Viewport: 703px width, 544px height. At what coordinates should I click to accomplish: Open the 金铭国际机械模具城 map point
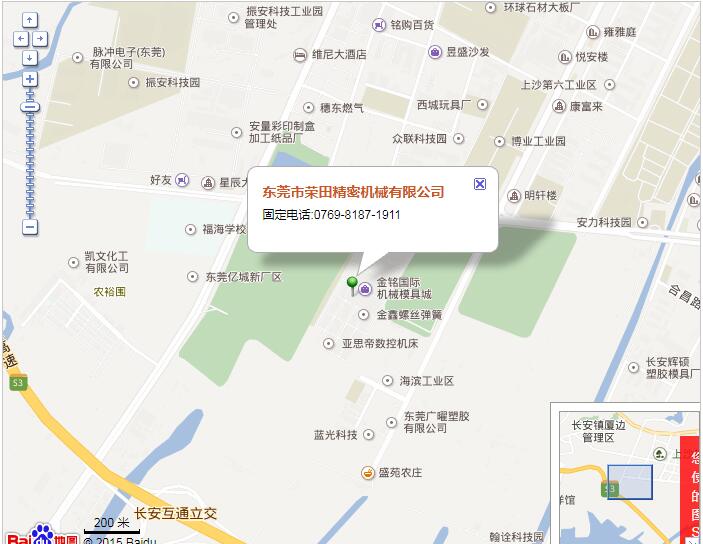point(366,289)
